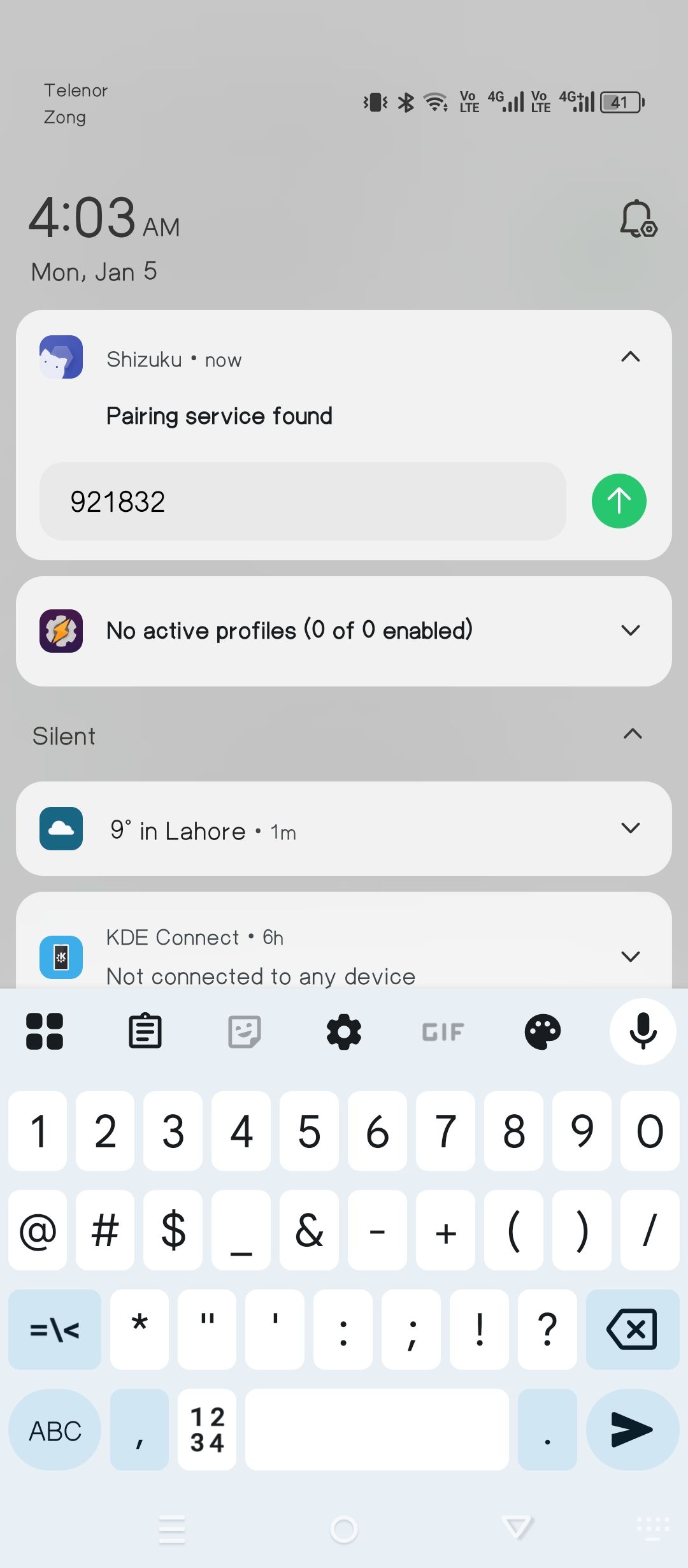Image resolution: width=688 pixels, height=1568 pixels.
Task: Hide the keyboard using the back button
Action: click(516, 1527)
